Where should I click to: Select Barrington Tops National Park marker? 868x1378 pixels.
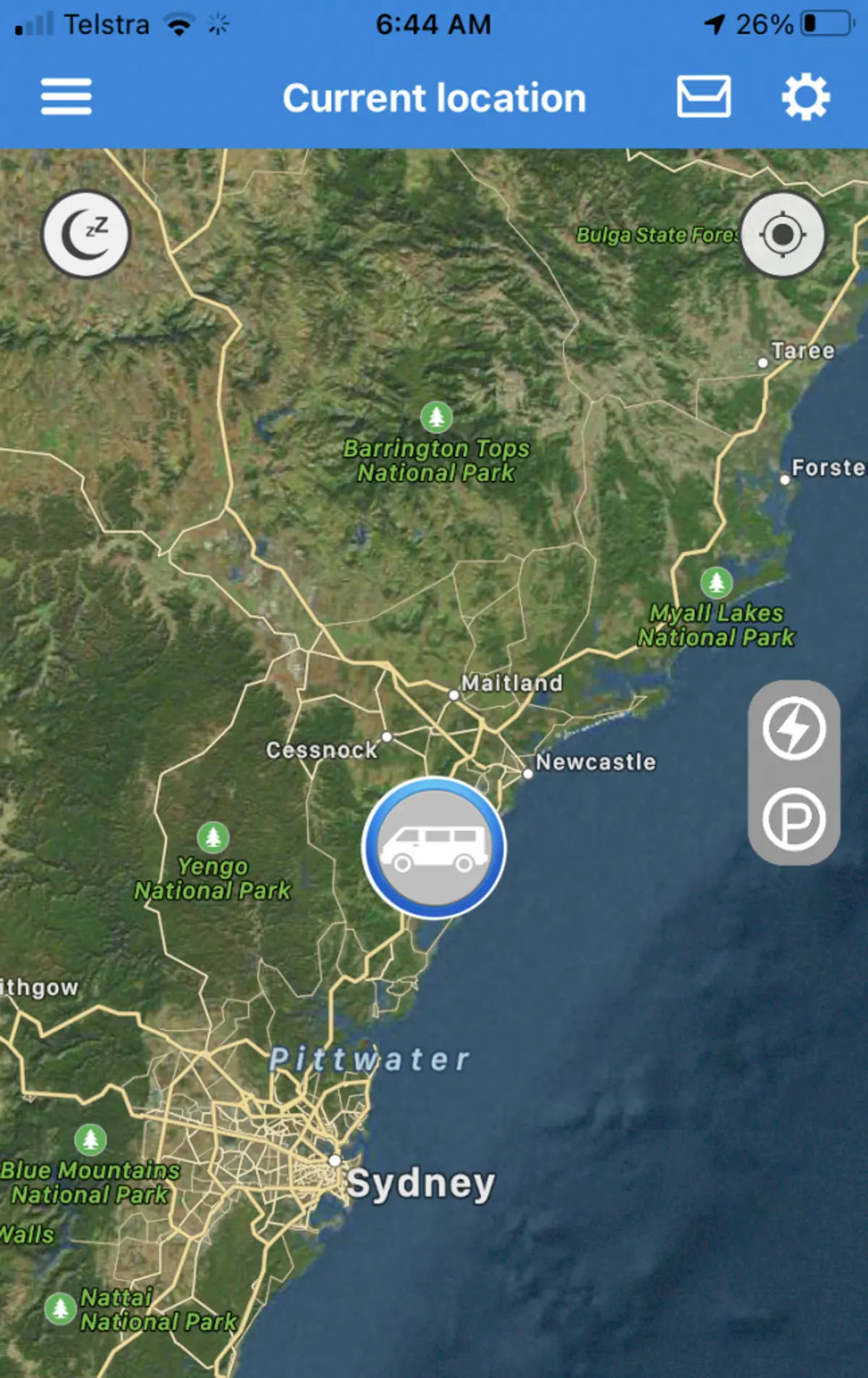point(436,417)
